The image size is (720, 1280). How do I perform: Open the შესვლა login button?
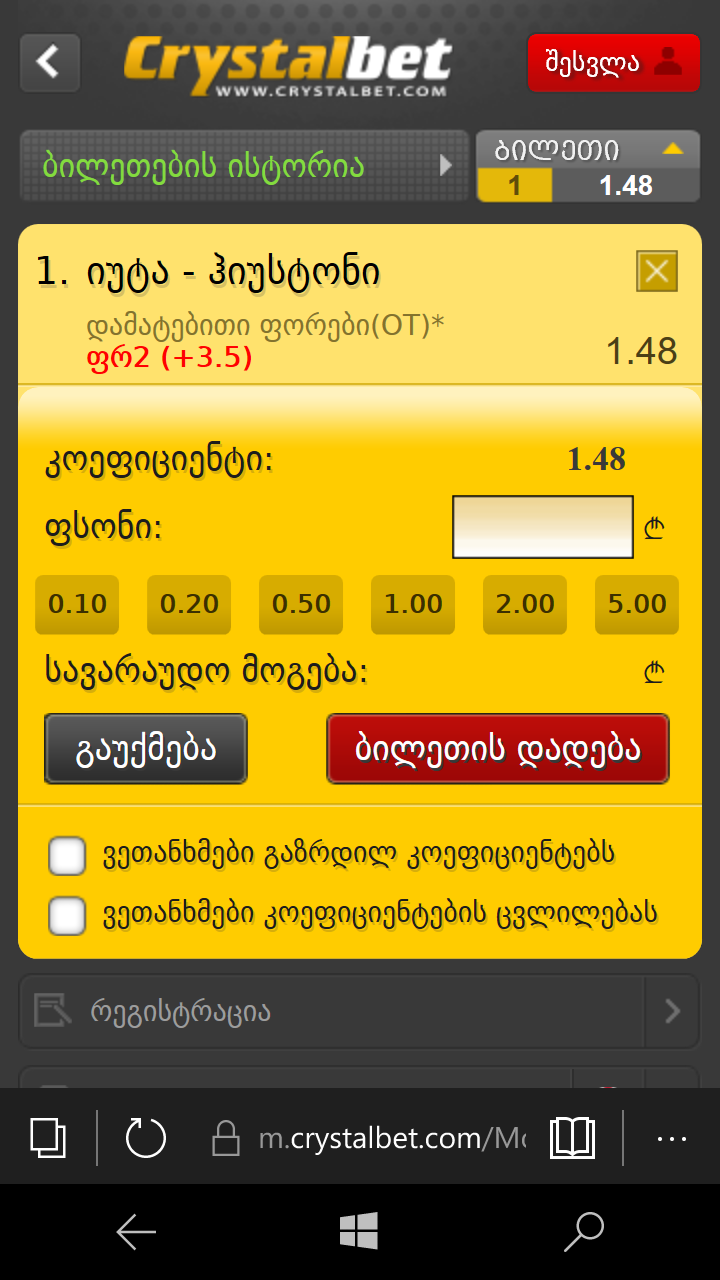pos(613,62)
